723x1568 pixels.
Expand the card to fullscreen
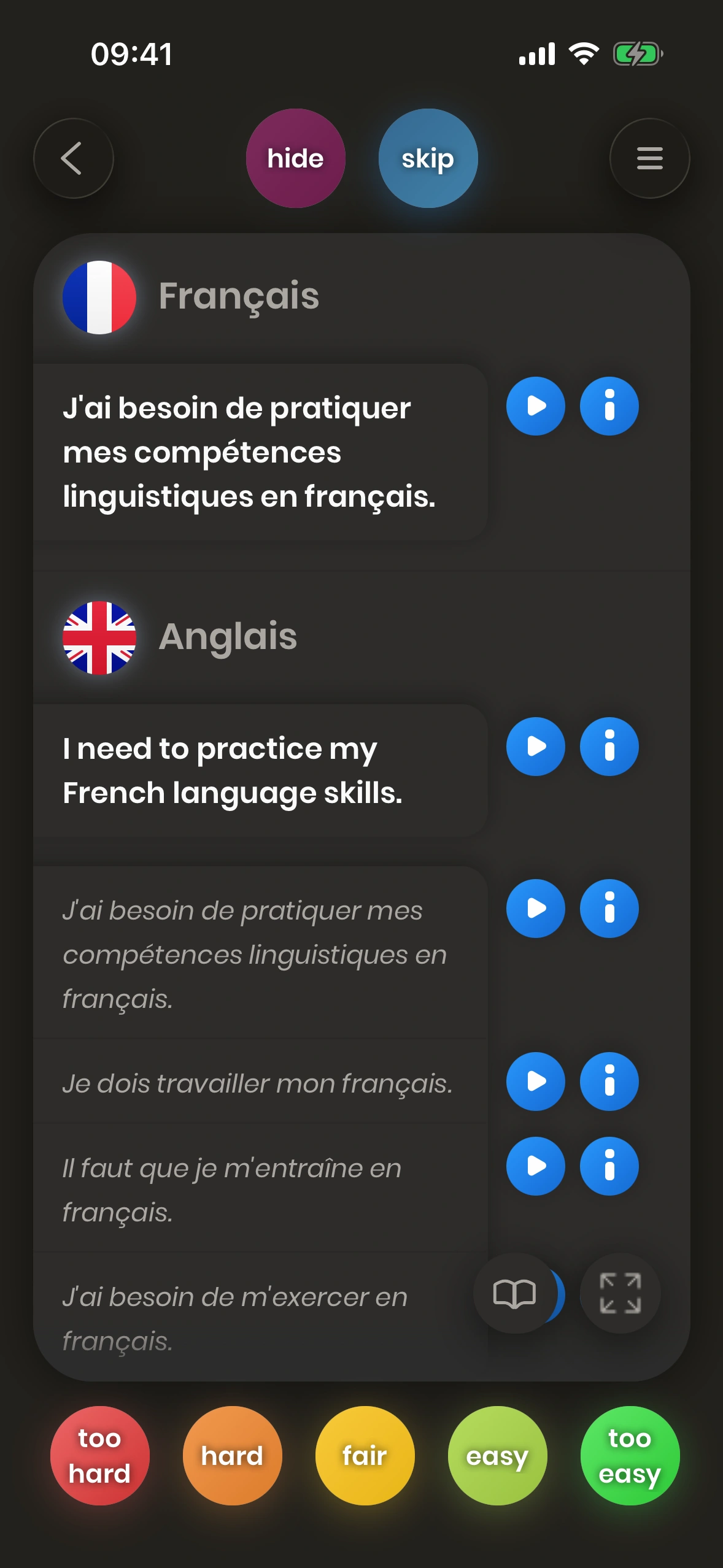pos(620,1293)
